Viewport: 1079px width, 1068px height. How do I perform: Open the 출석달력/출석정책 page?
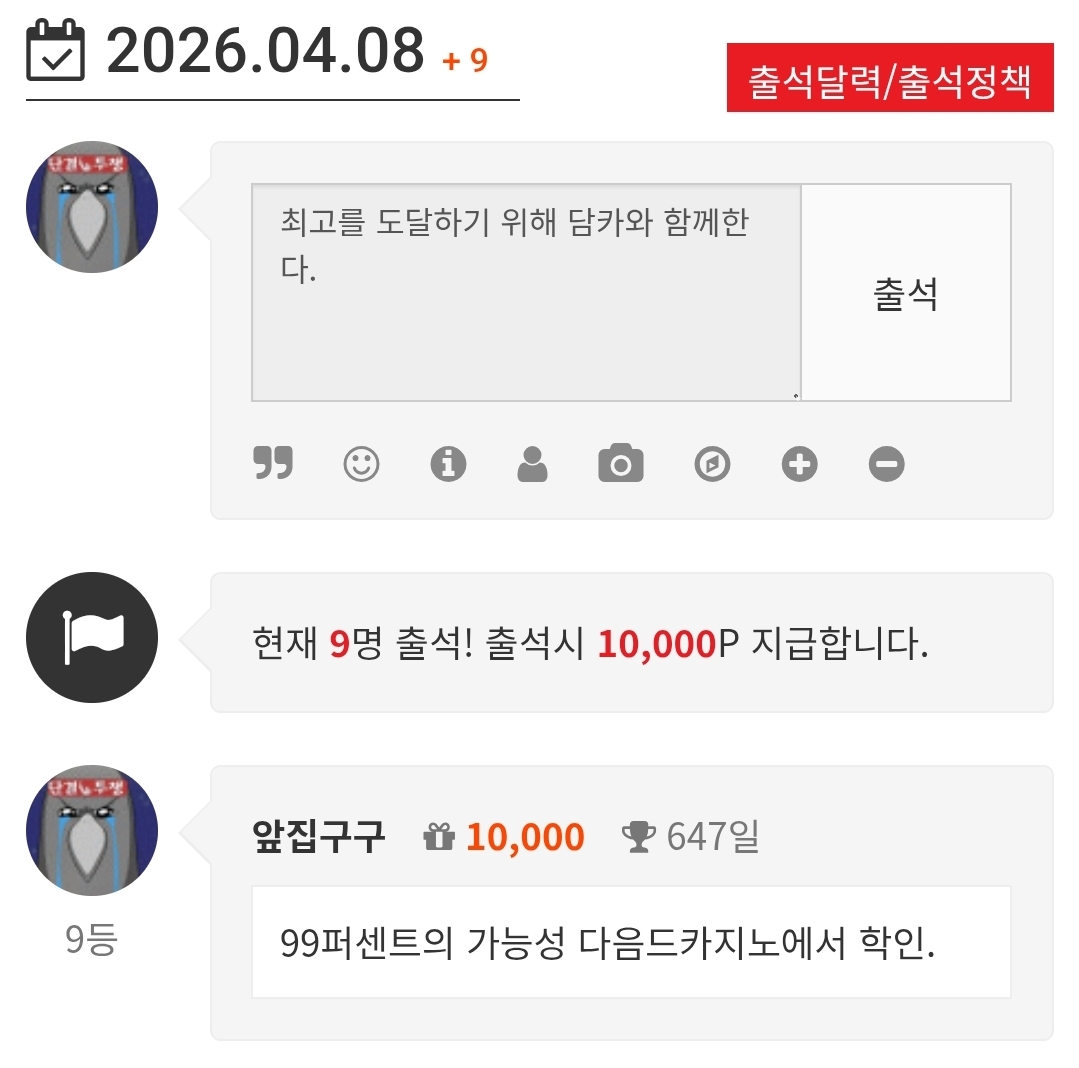[889, 78]
